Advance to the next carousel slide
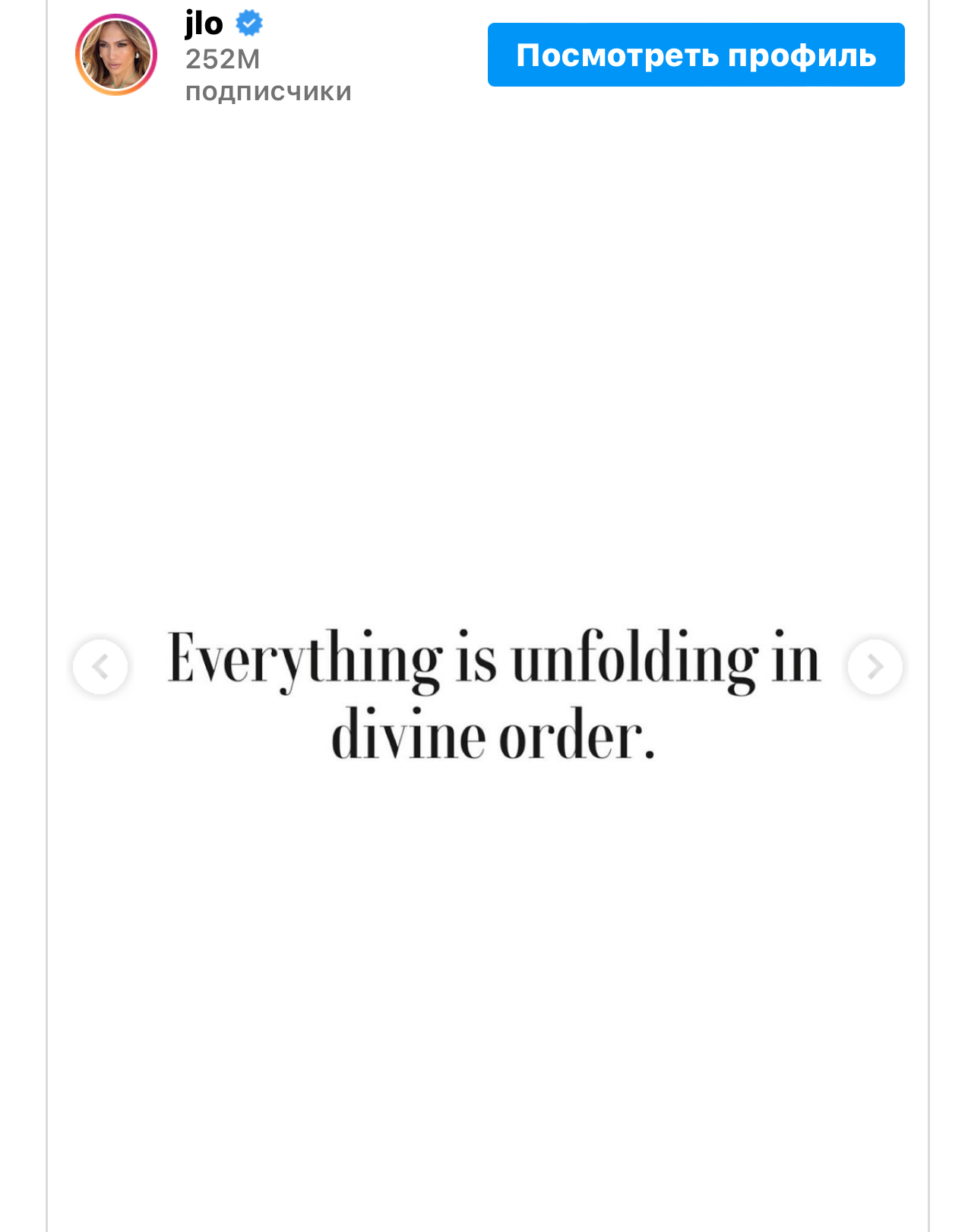968x1232 pixels. coord(875,666)
